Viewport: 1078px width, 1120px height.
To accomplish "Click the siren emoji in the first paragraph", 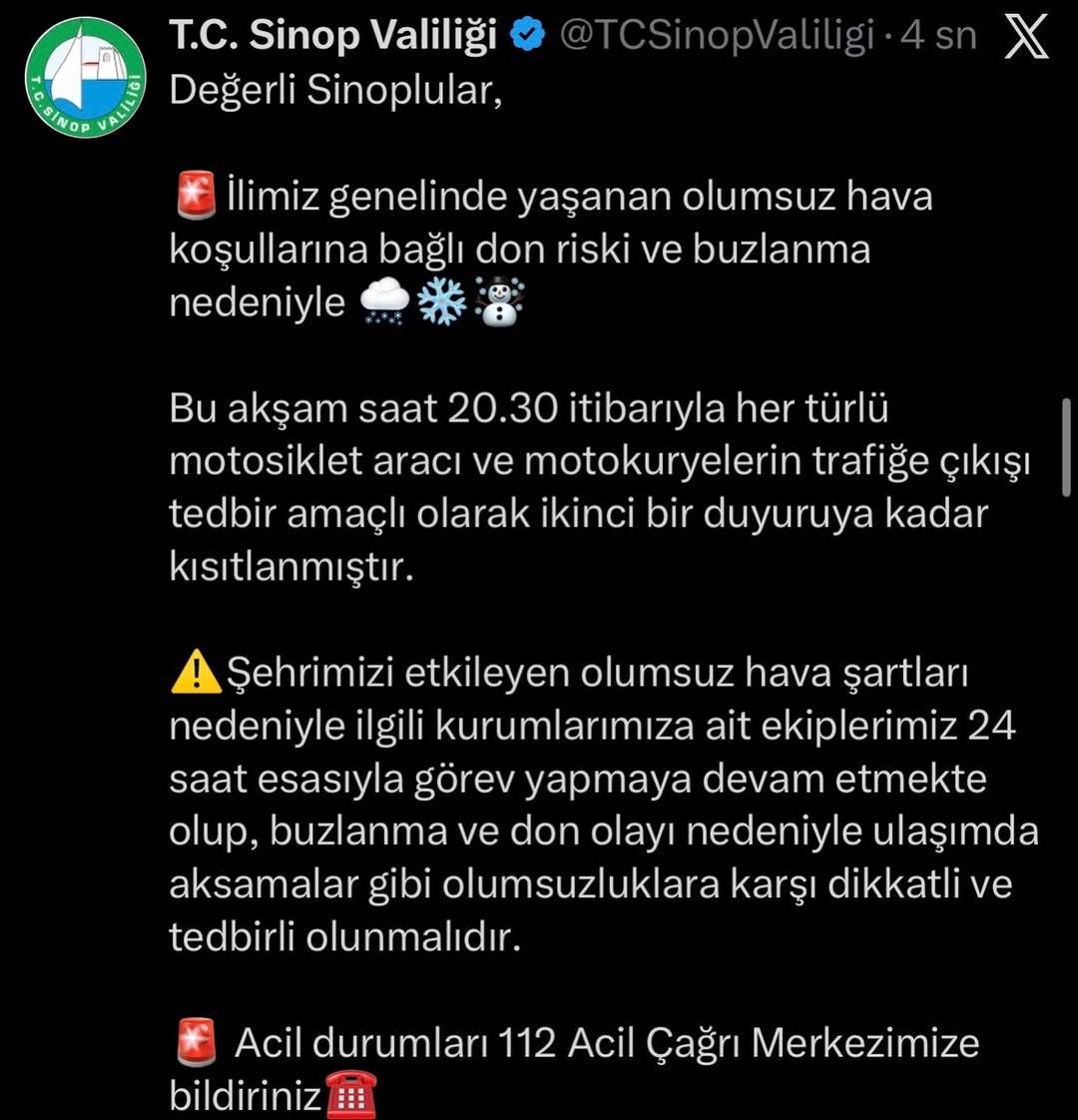I will coord(196,196).
